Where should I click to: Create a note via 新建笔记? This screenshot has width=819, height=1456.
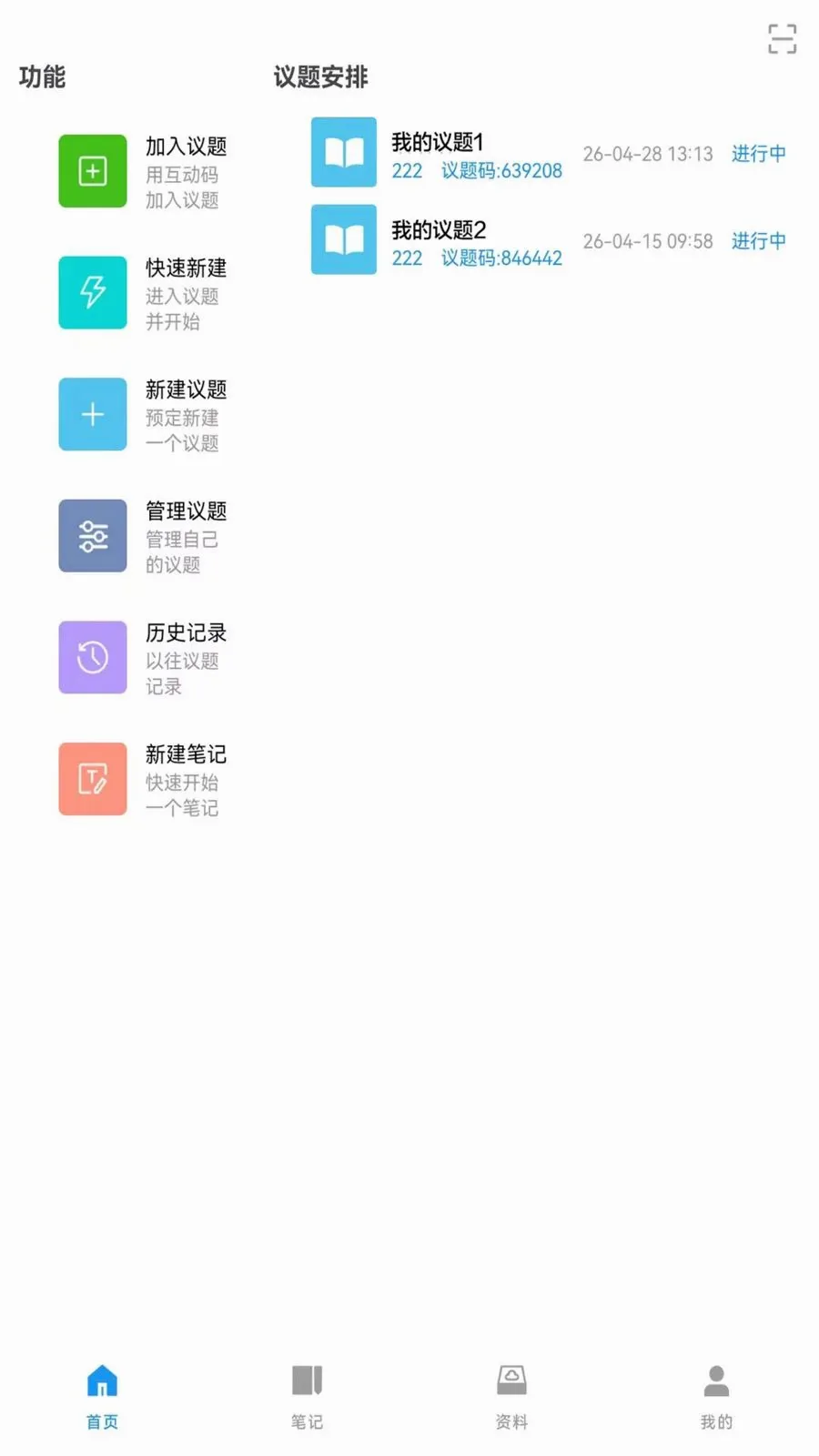[144, 779]
